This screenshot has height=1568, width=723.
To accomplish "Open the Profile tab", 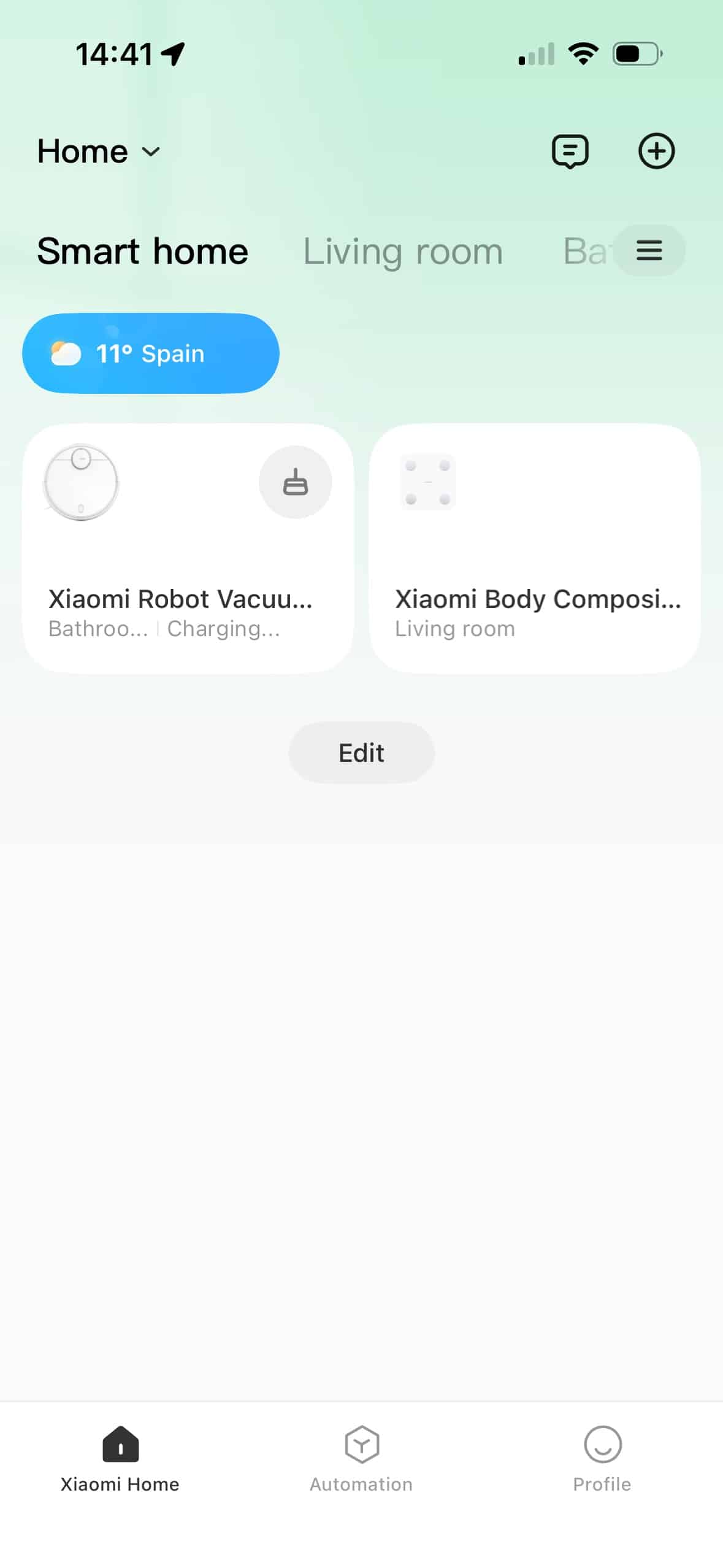I will point(602,1460).
